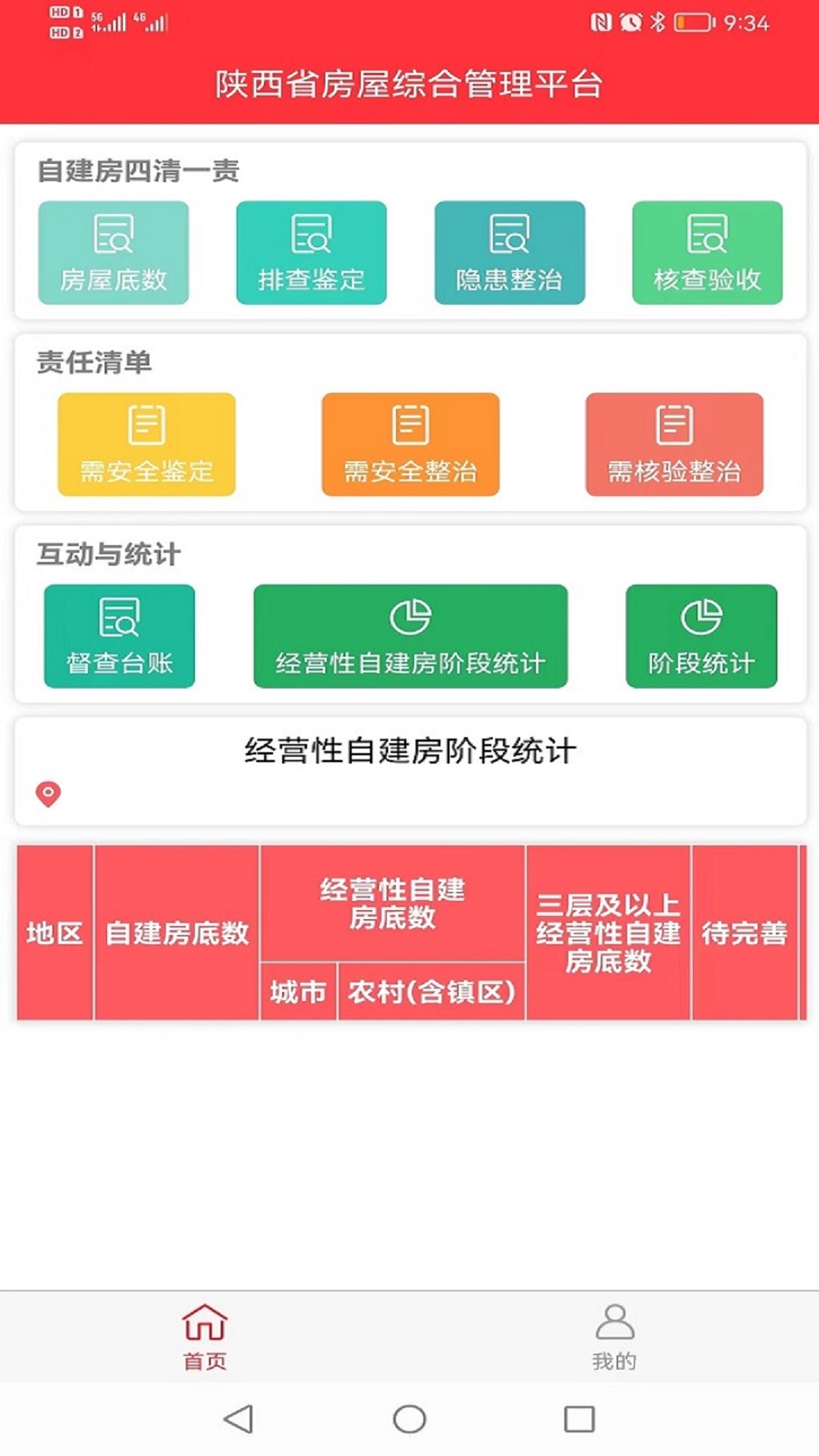
Task: Open the 房屋底数 tool
Action: 114,253
